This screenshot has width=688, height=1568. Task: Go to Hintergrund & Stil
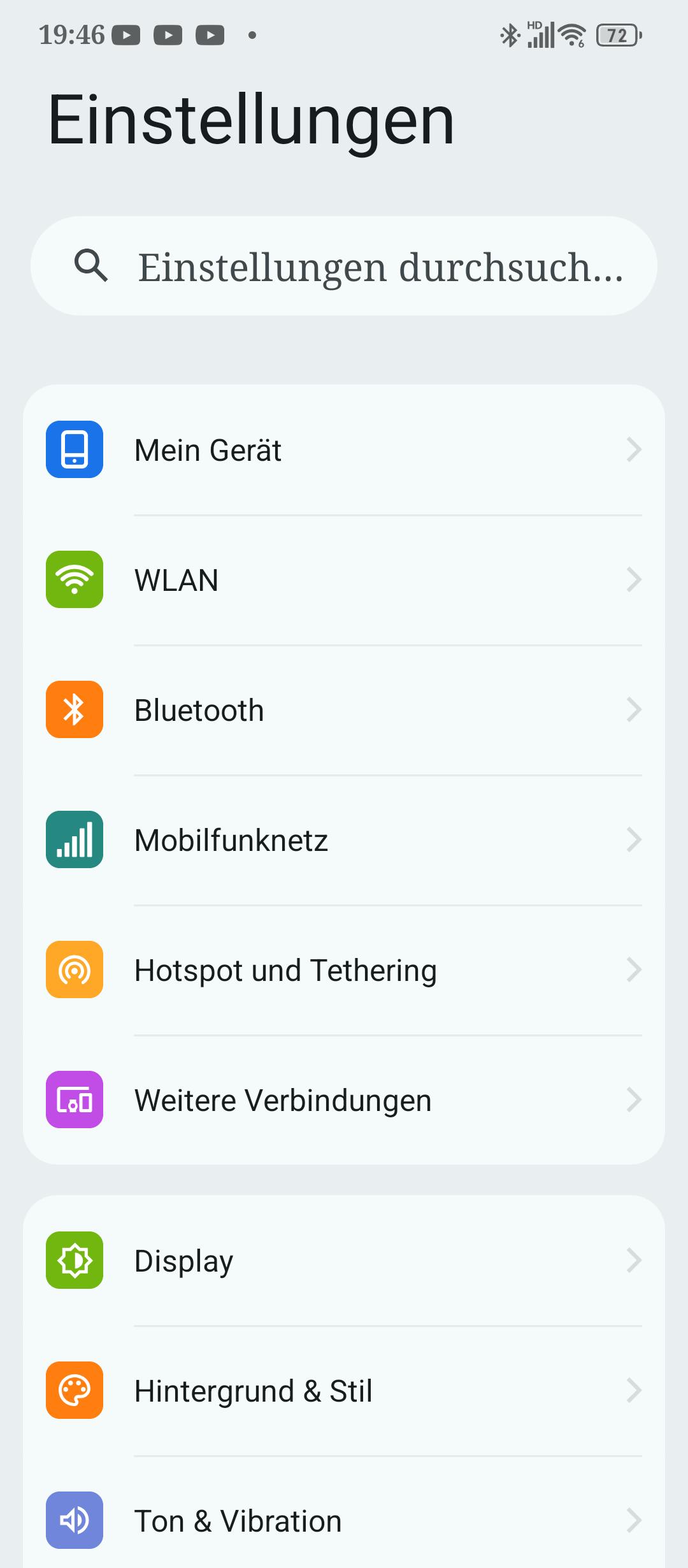coord(344,1391)
